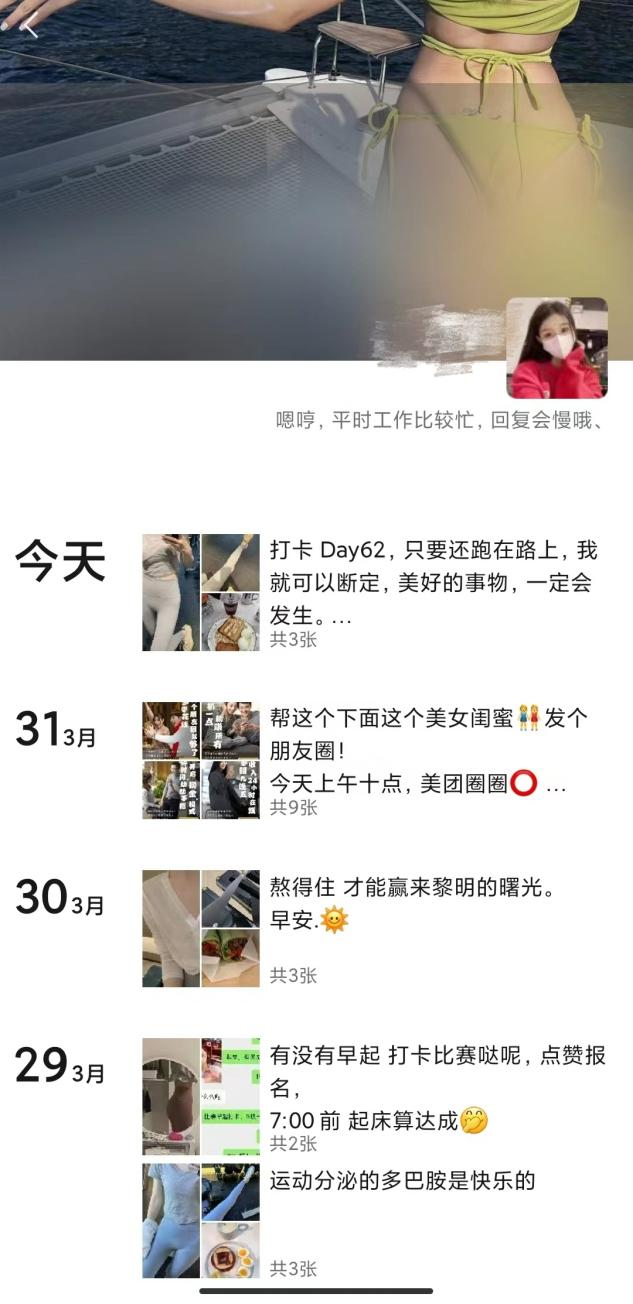Go back using the top-left arrow

(30, 27)
